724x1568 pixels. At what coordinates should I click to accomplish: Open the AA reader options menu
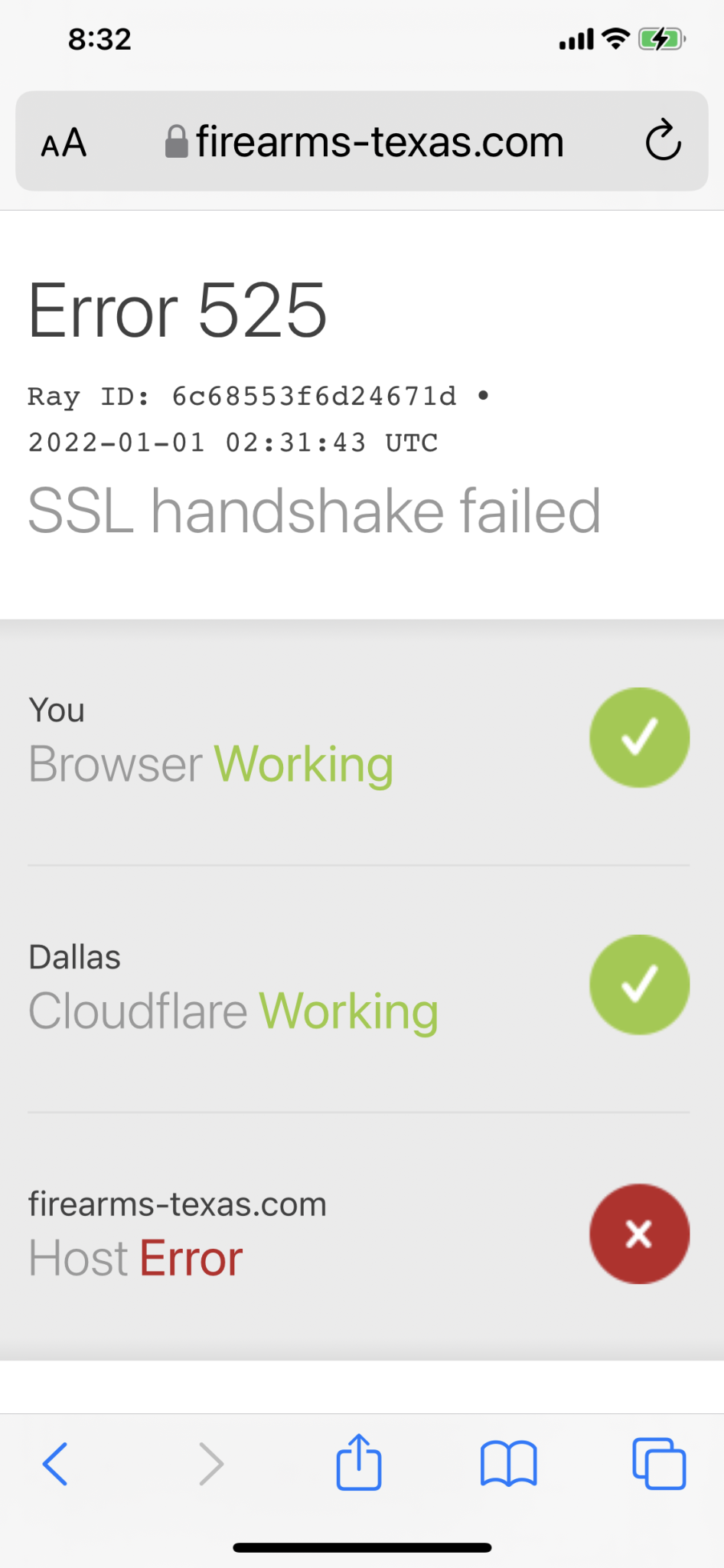click(x=64, y=142)
